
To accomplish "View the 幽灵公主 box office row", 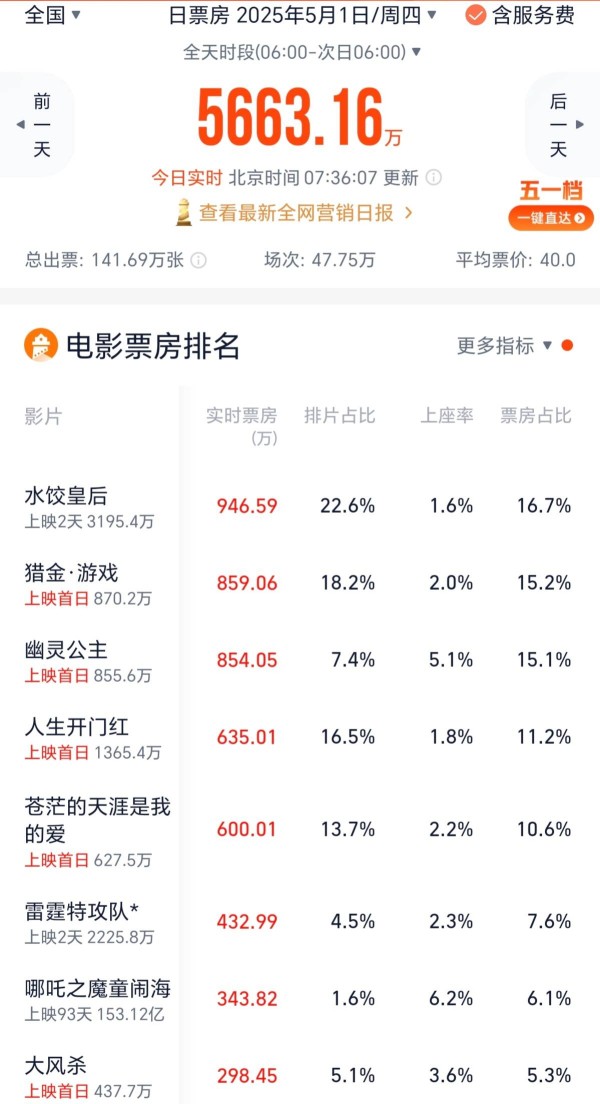I will point(300,661).
